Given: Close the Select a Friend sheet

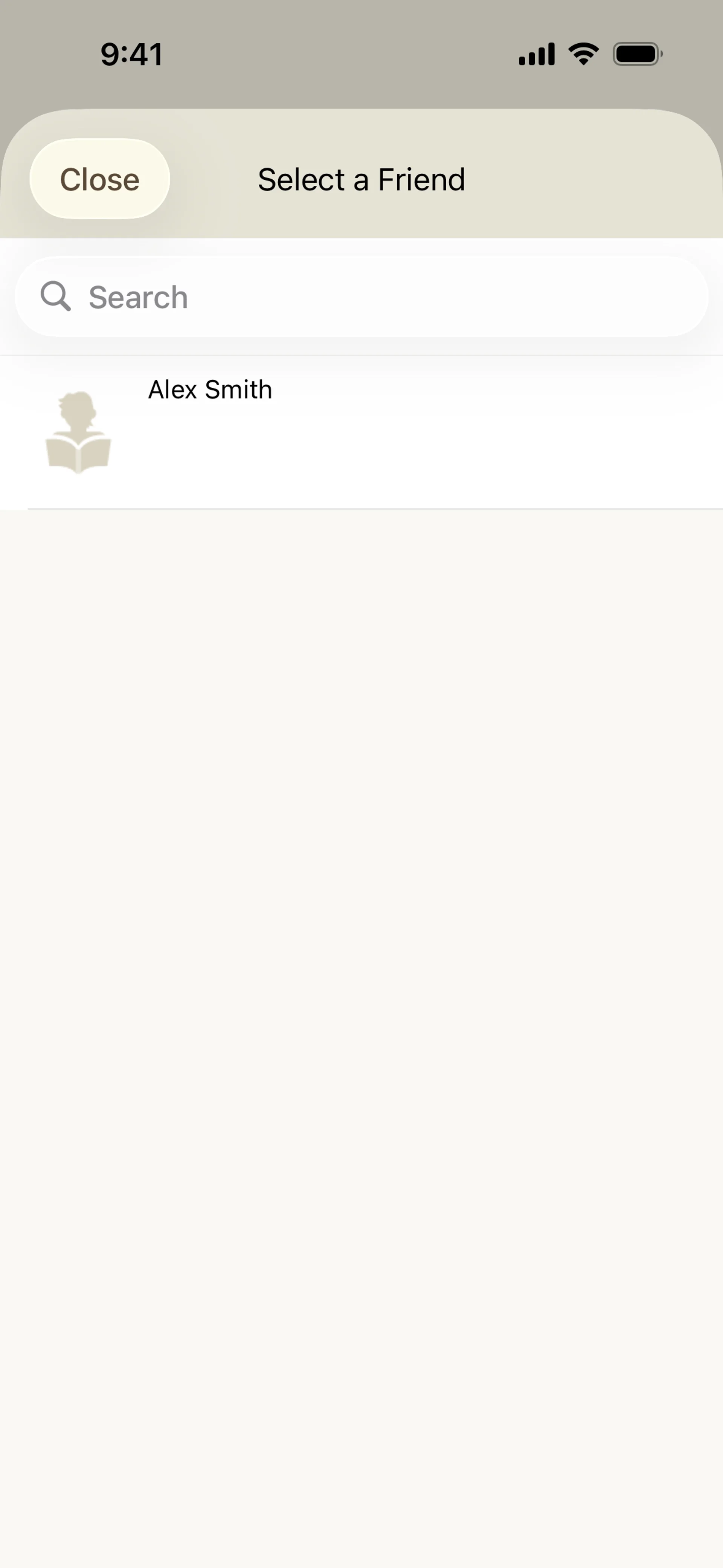Looking at the screenshot, I should pos(100,179).
